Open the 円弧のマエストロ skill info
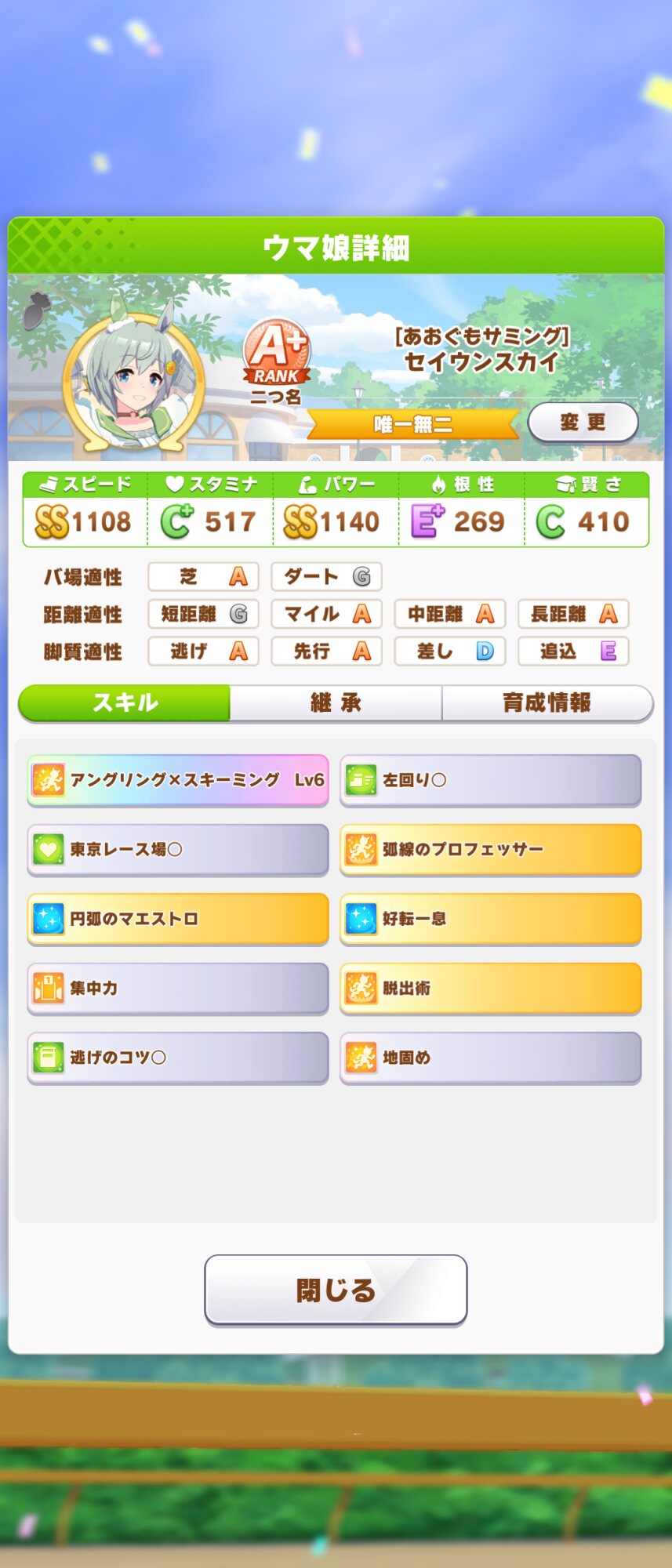Image resolution: width=672 pixels, height=1568 pixels. [x=178, y=918]
